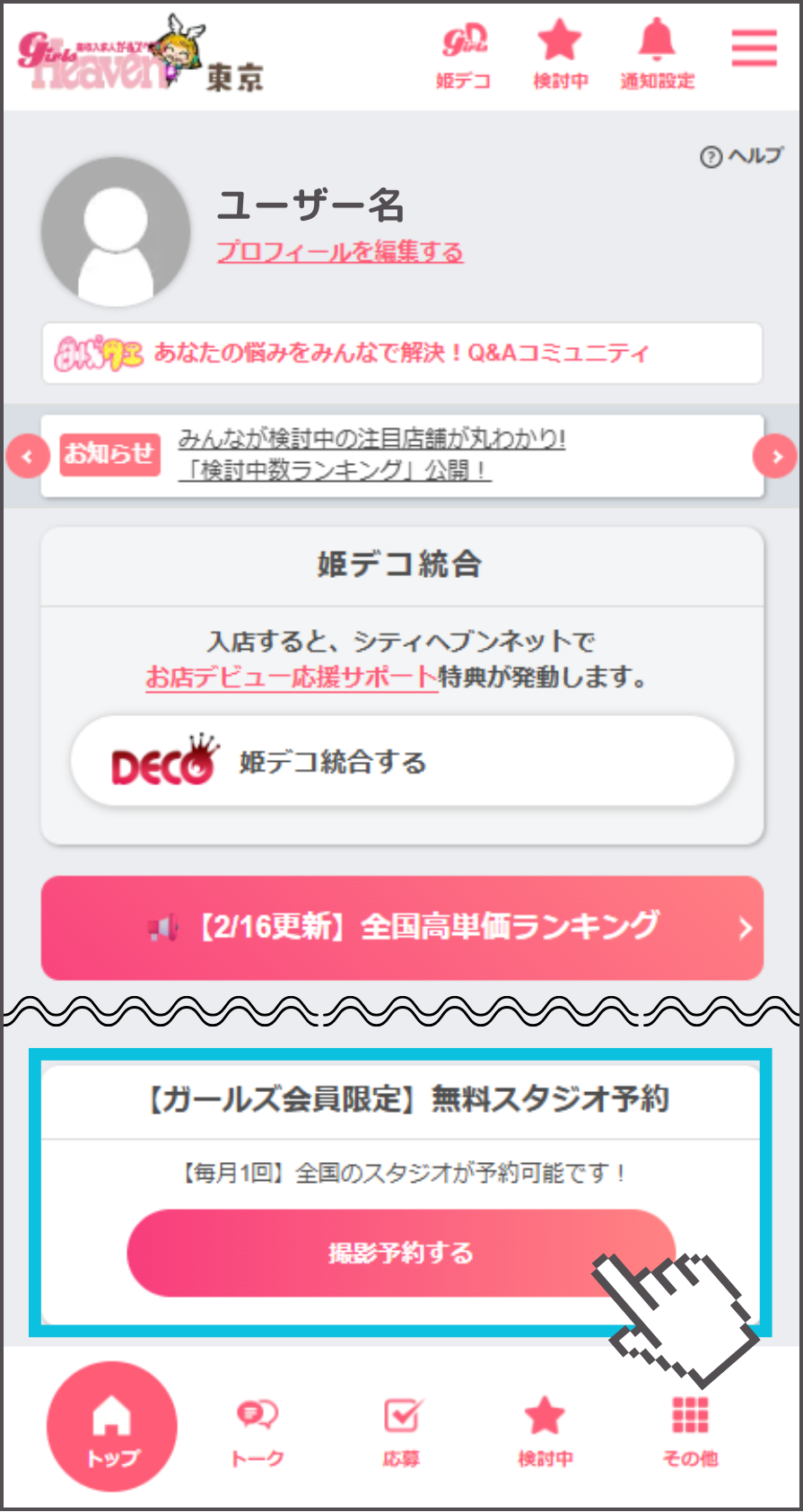This screenshot has width=803, height=1512.
Task: Tap プロフィールを編集する link
Action: coord(340,251)
